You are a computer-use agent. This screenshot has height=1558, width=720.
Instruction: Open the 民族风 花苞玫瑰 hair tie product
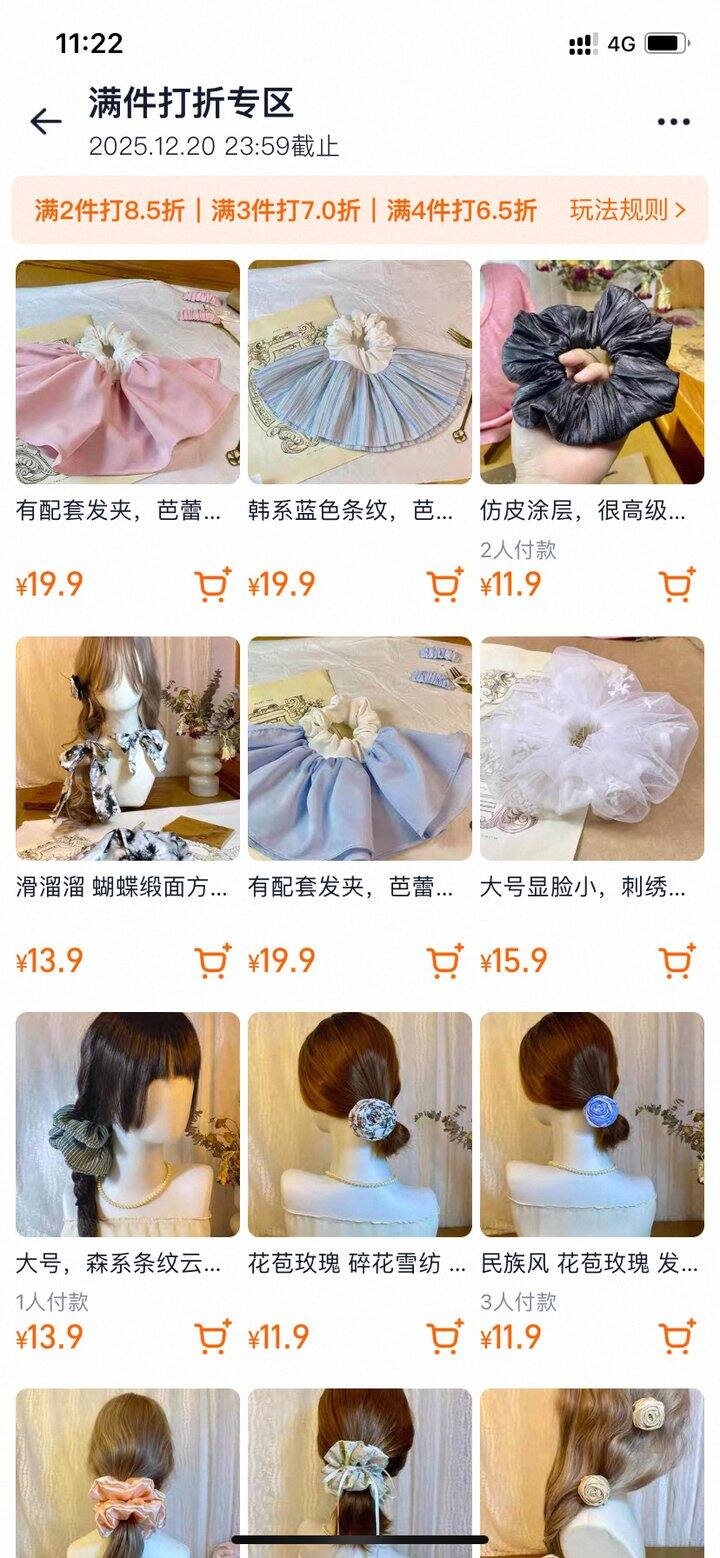point(591,1125)
